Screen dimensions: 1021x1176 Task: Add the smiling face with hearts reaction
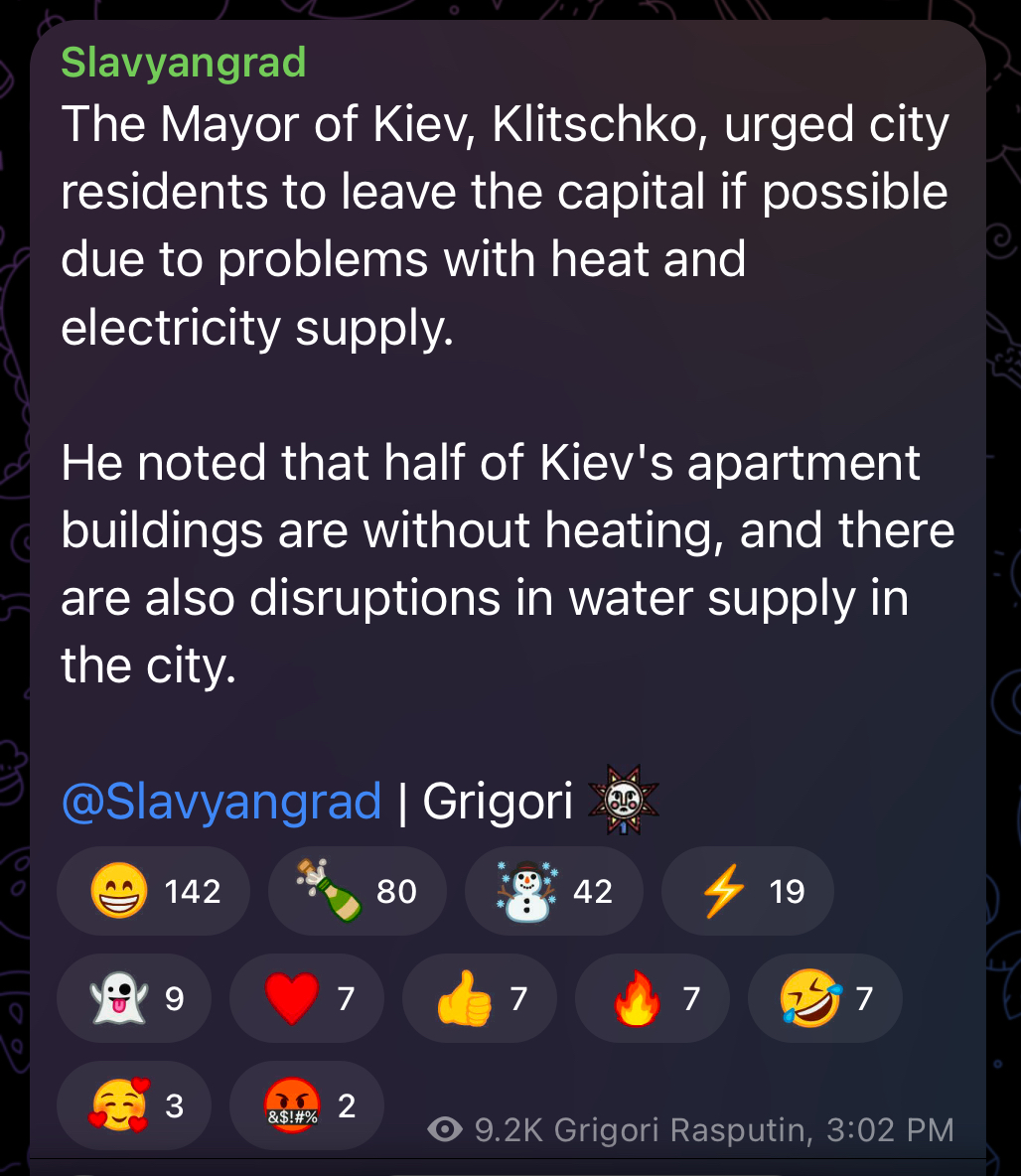pos(134,1105)
